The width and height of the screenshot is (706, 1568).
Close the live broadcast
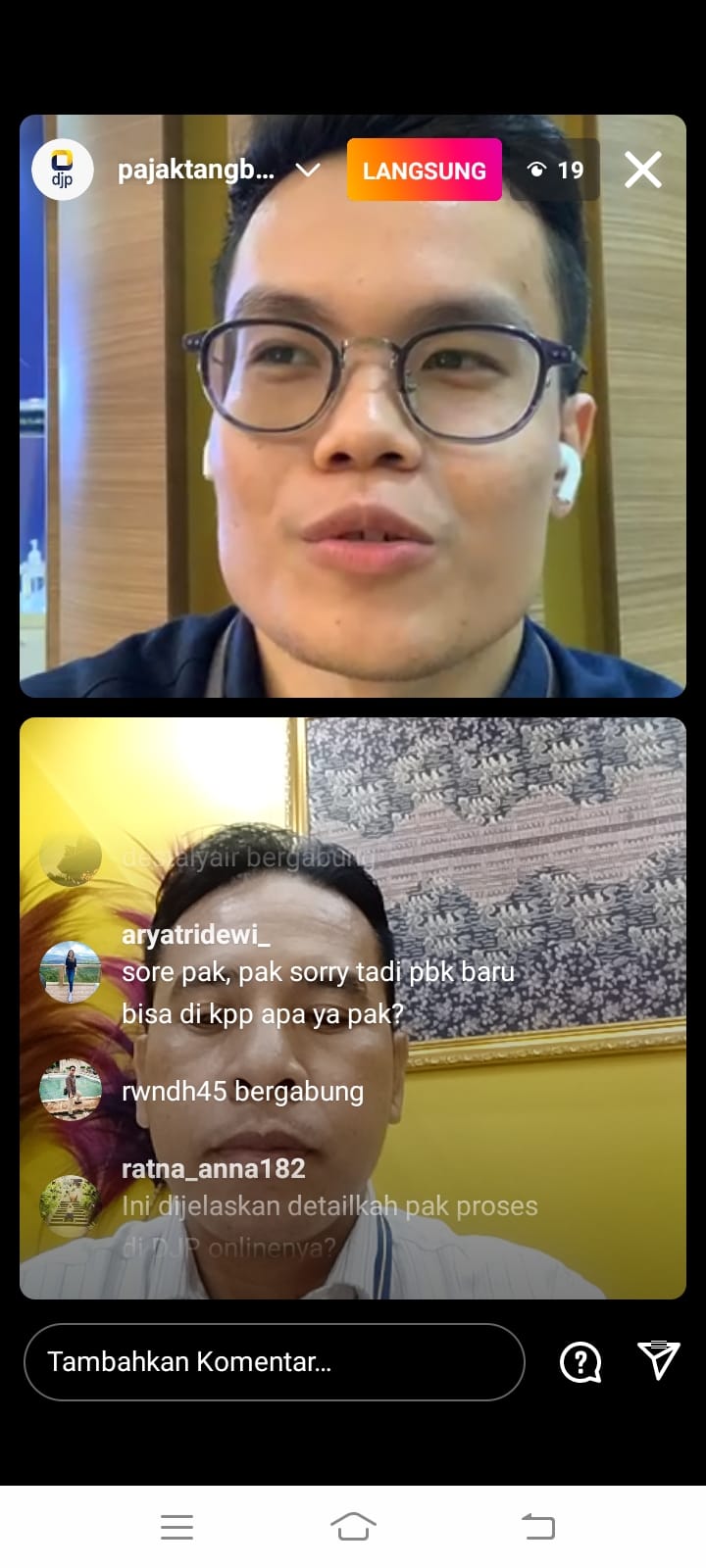[643, 170]
